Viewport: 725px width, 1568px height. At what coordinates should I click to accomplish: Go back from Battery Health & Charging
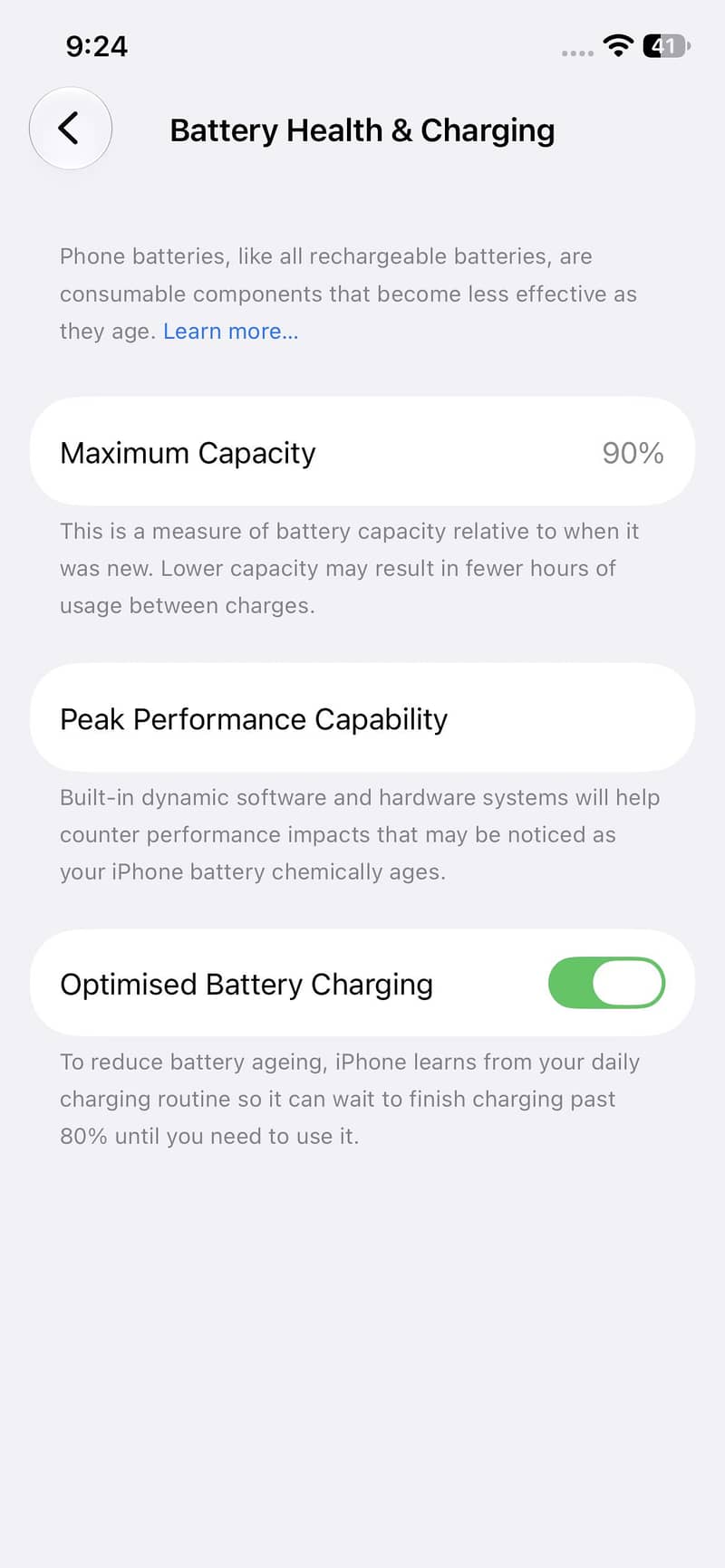[x=71, y=129]
